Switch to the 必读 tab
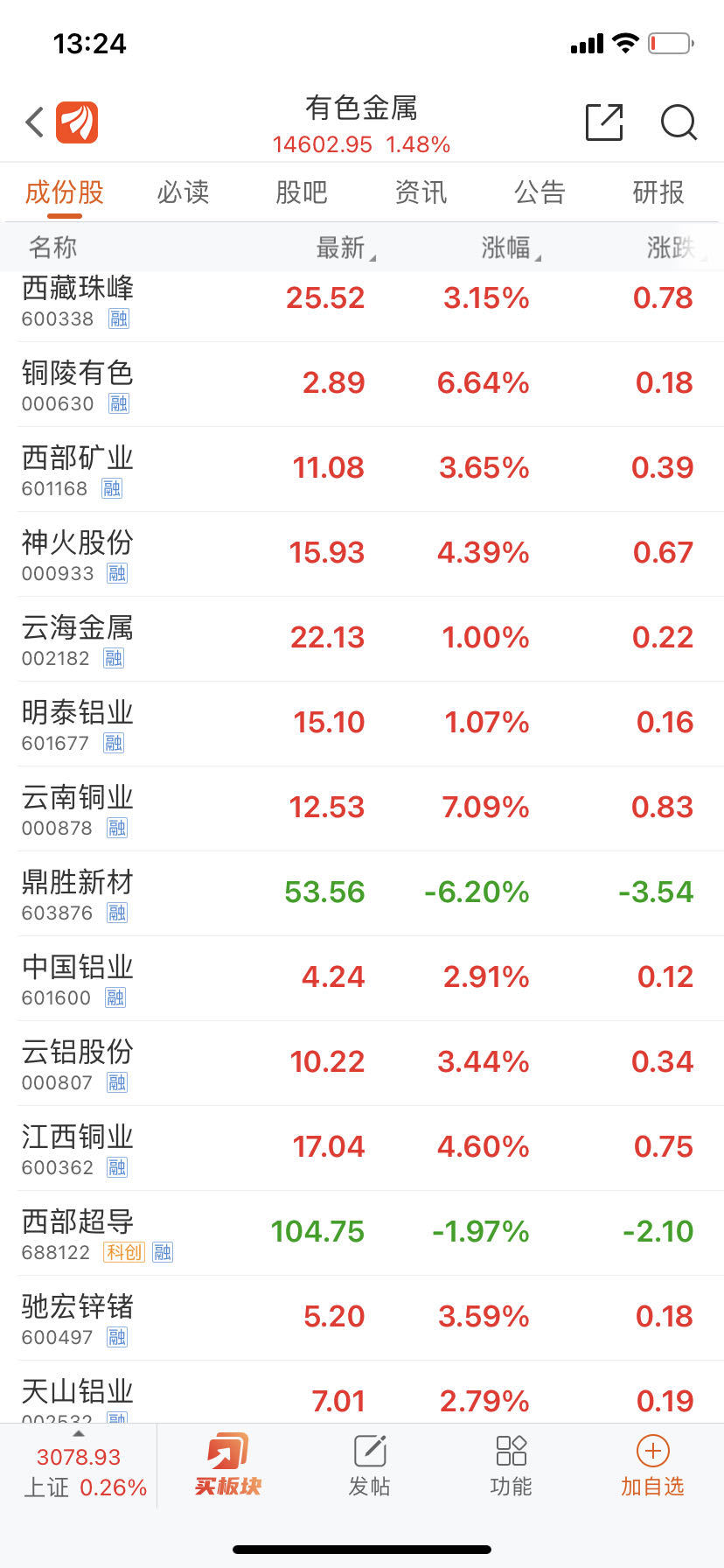The height and width of the screenshot is (1568, 724). pyautogui.click(x=183, y=192)
